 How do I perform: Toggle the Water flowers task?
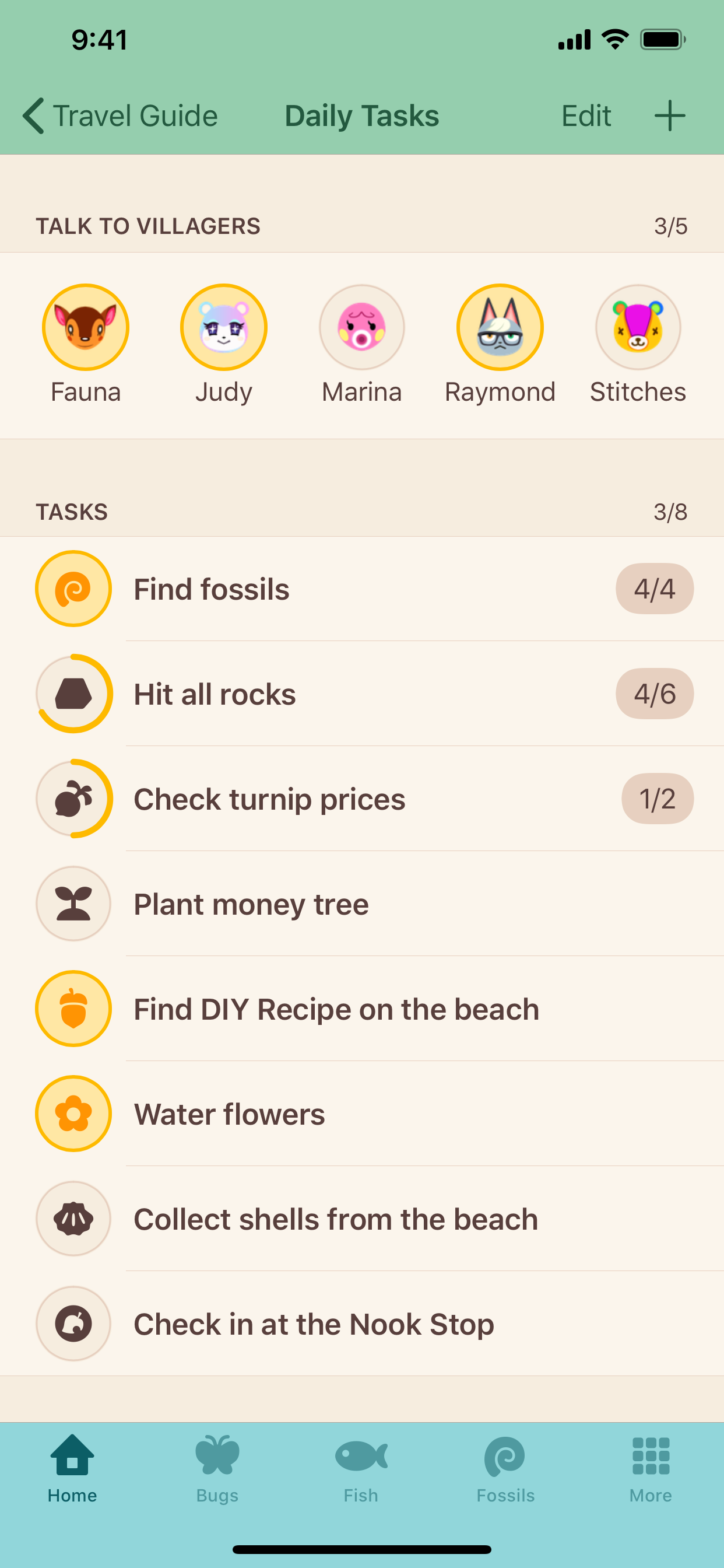[x=362, y=1114]
